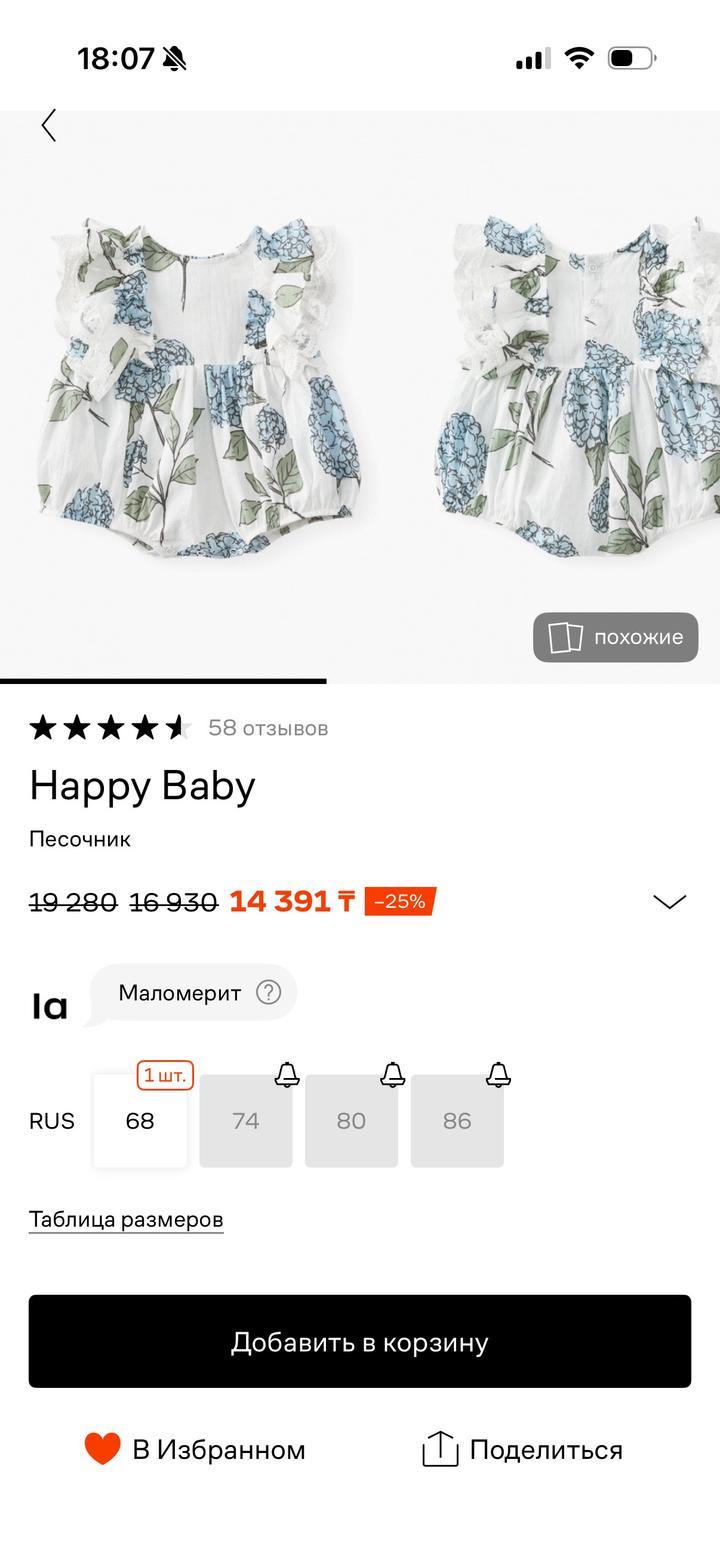Expand the price details chevron
Viewport: 720px width, 1565px height.
(669, 901)
